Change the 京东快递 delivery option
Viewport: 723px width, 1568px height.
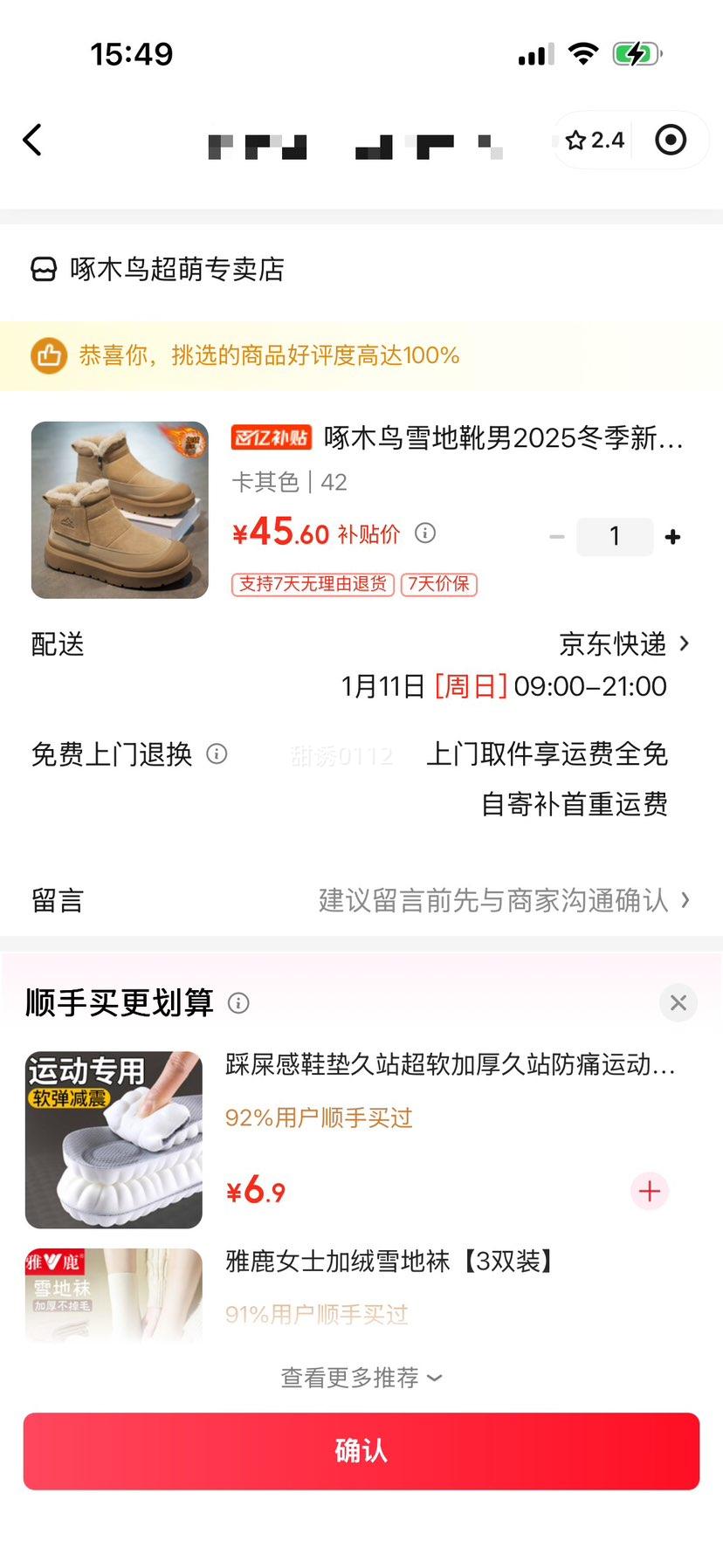pos(623,644)
